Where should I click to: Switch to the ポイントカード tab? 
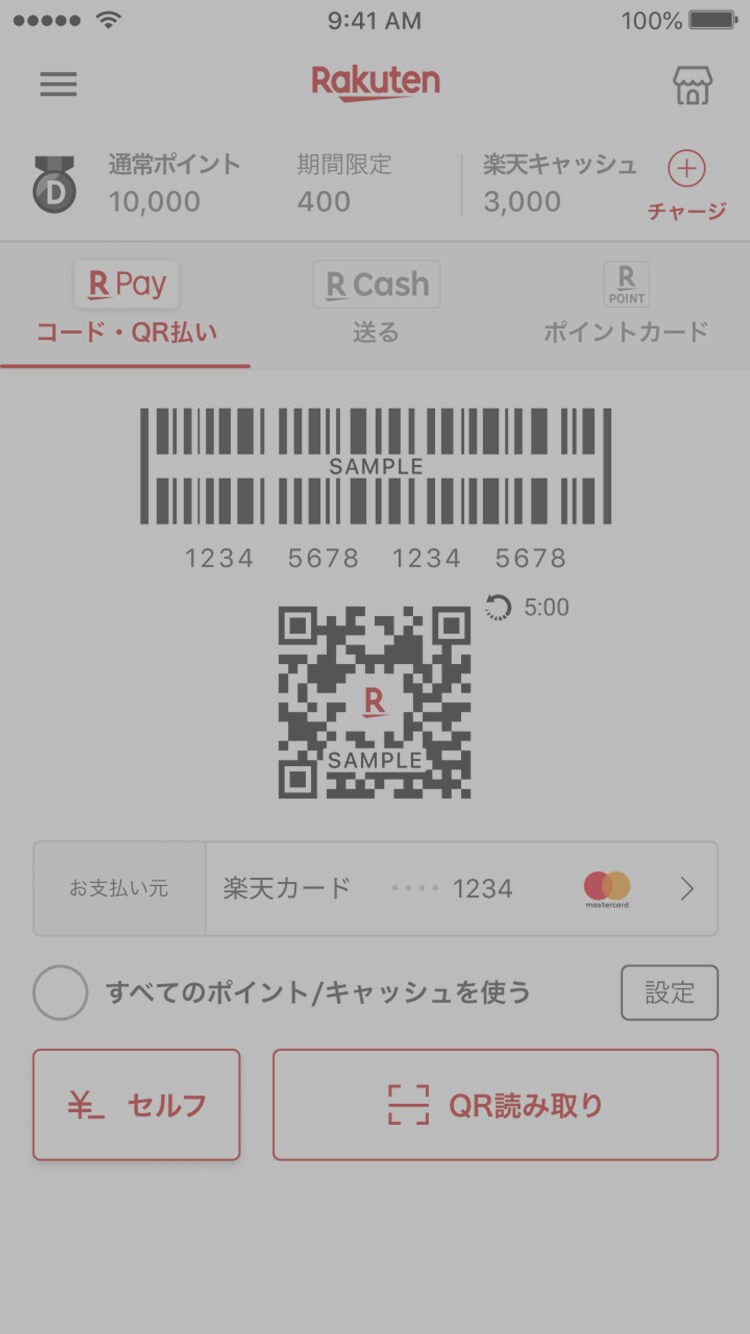tap(626, 305)
